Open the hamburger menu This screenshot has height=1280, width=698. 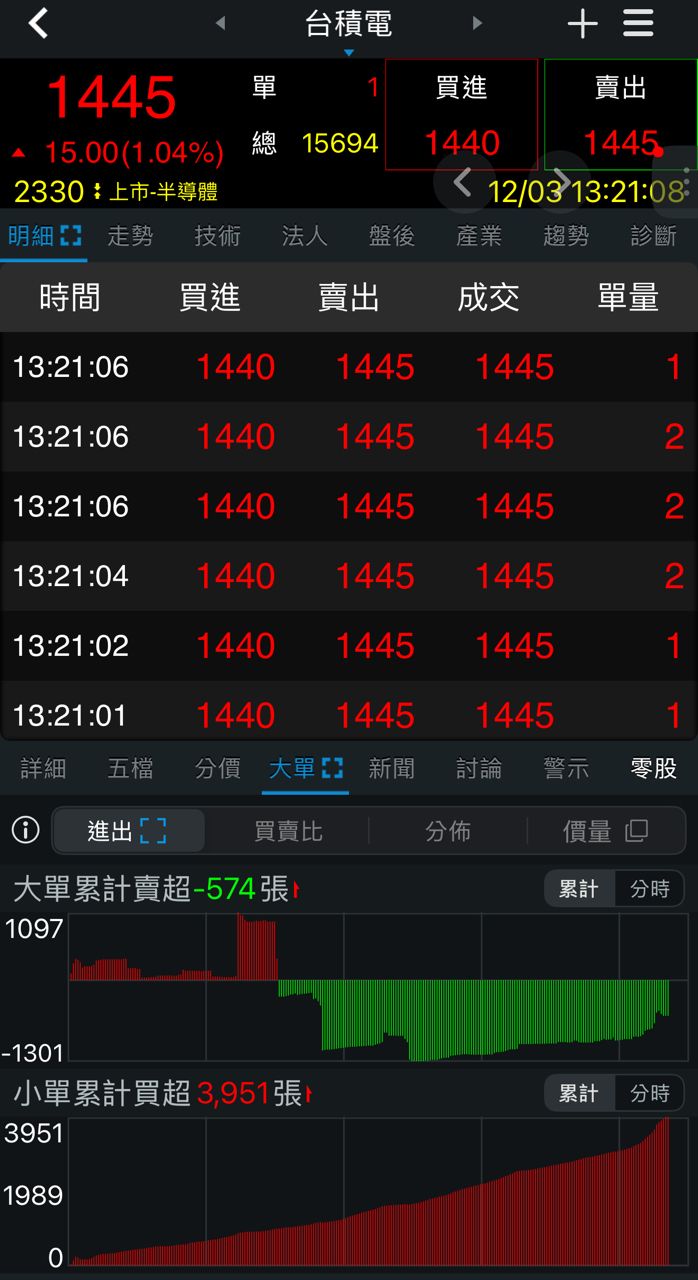(638, 23)
